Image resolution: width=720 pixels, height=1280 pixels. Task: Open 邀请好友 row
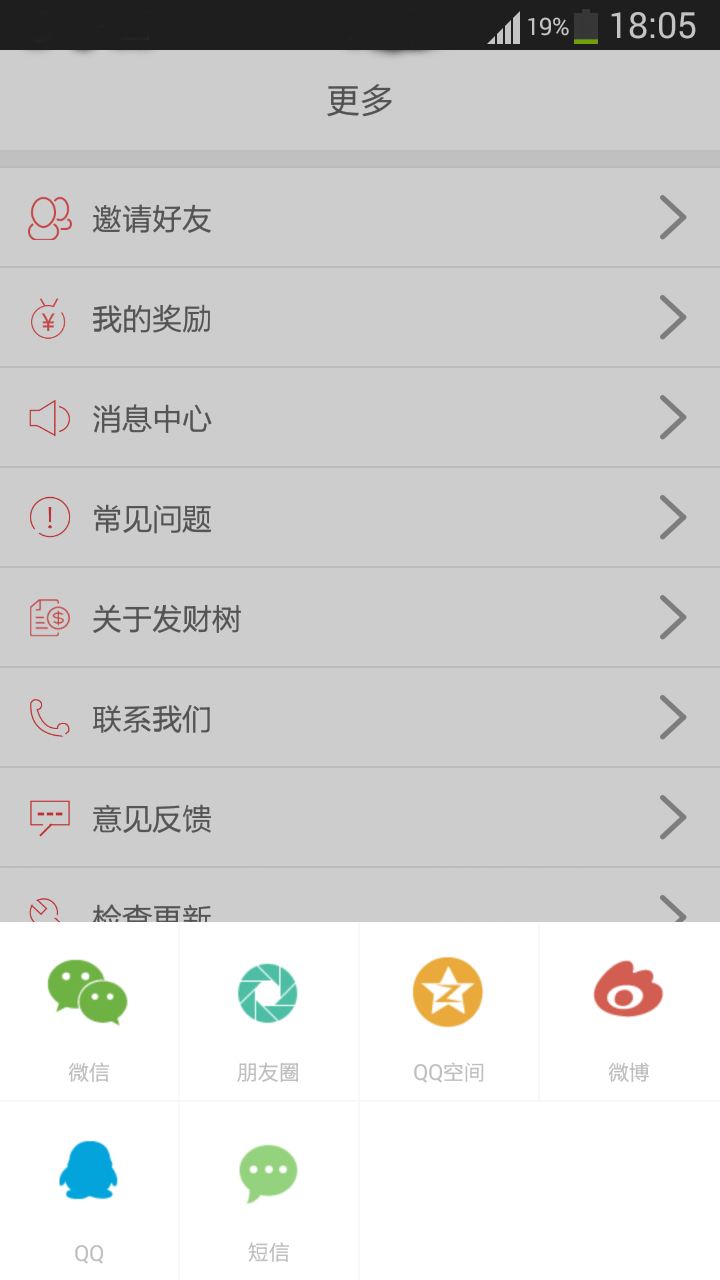point(360,218)
